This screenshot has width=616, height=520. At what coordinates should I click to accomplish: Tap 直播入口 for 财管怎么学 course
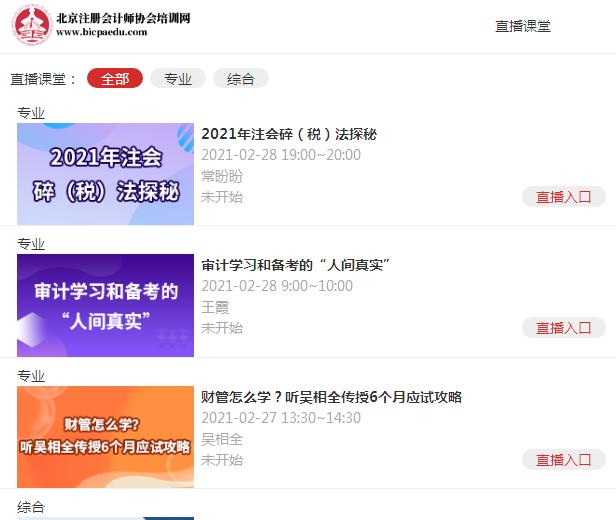[x=564, y=460]
